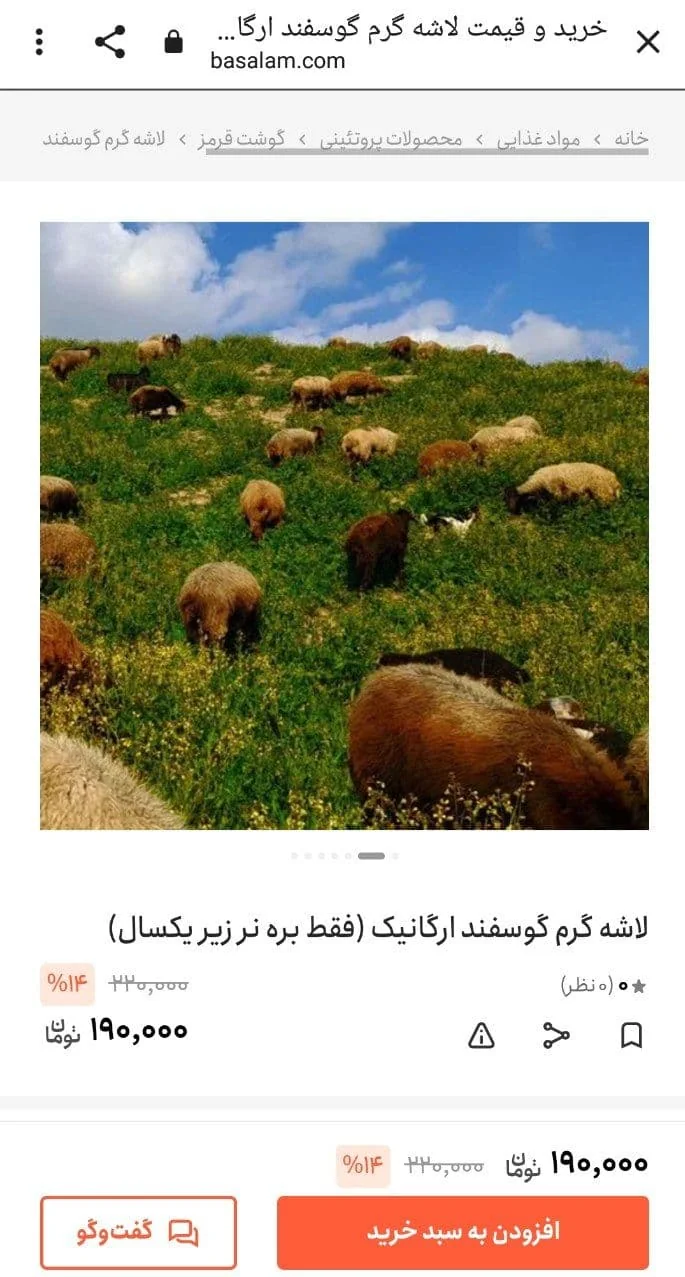Open the لاشه گرم گوسفند breadcrumb
The width and height of the screenshot is (685, 1277).
tap(104, 139)
